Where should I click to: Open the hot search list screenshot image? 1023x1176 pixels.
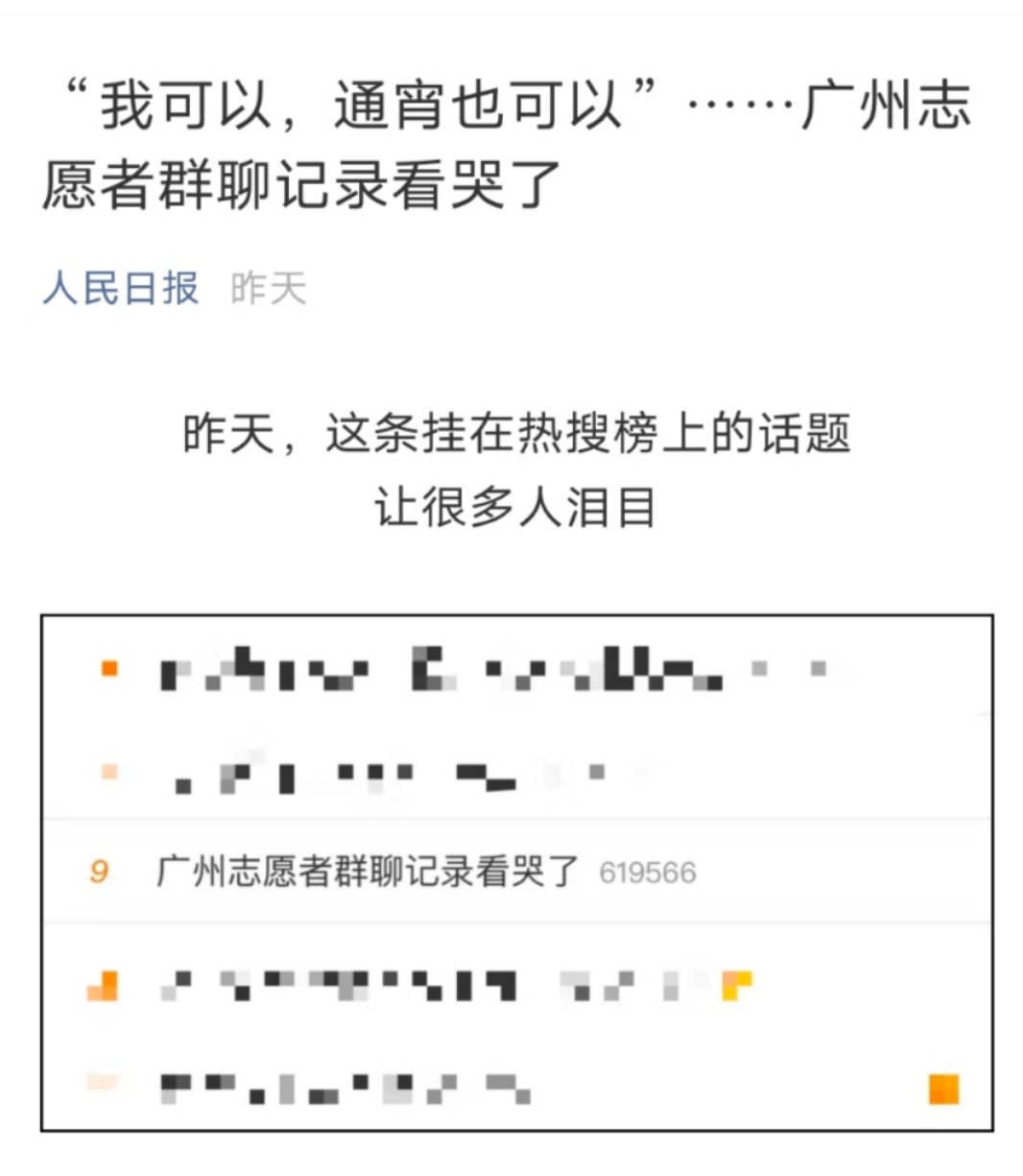(516, 872)
